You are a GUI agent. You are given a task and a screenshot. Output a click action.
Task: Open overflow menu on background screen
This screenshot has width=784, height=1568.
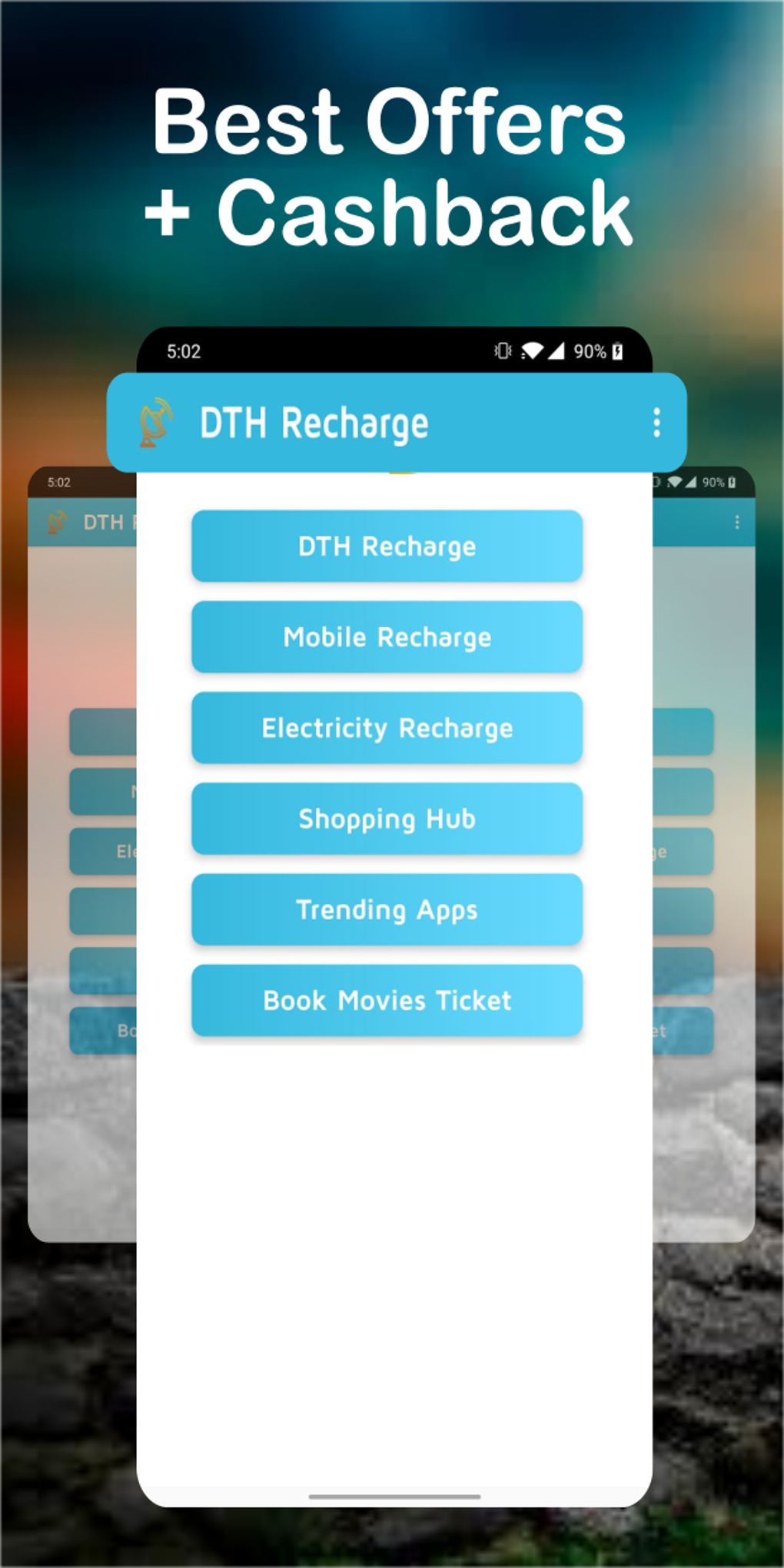739,520
